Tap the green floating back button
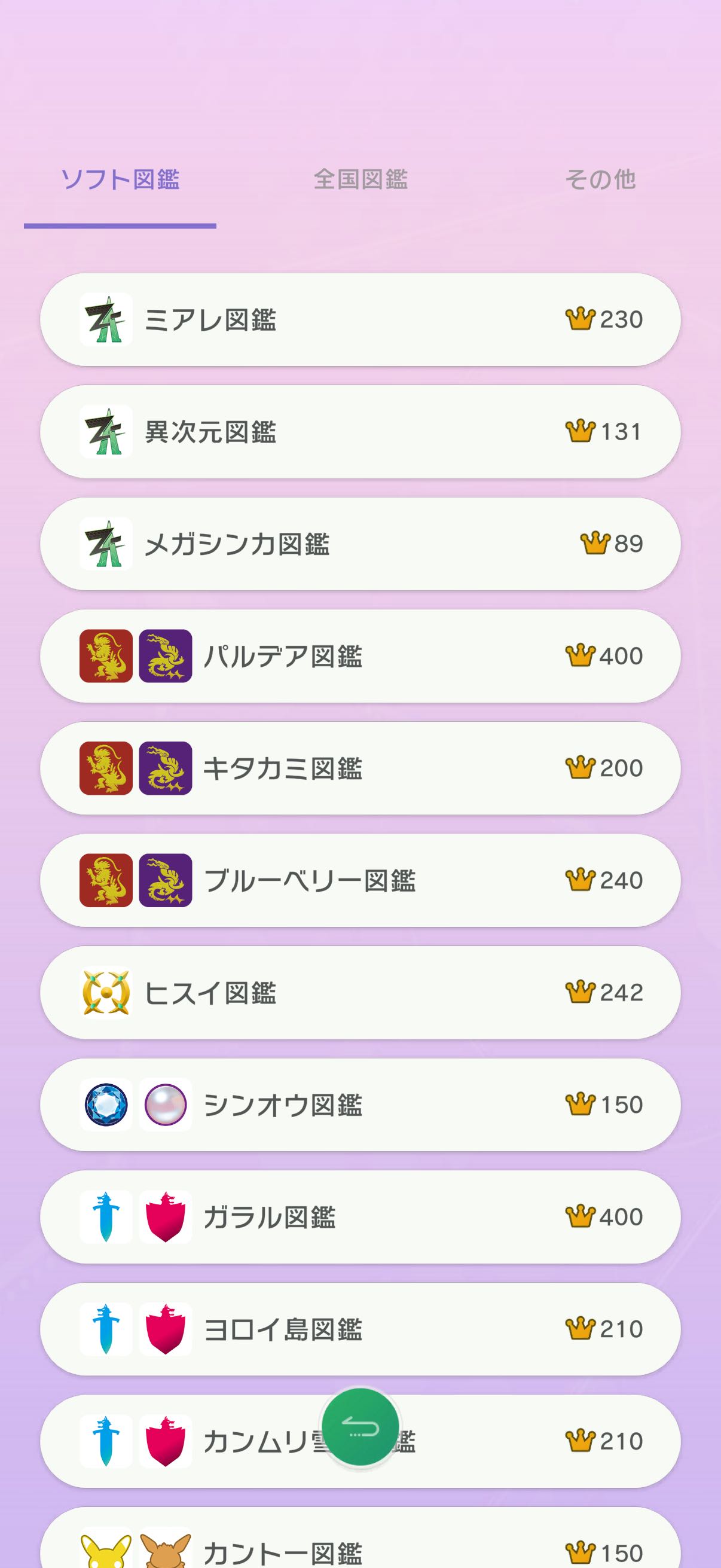721x1568 pixels. point(360,1427)
